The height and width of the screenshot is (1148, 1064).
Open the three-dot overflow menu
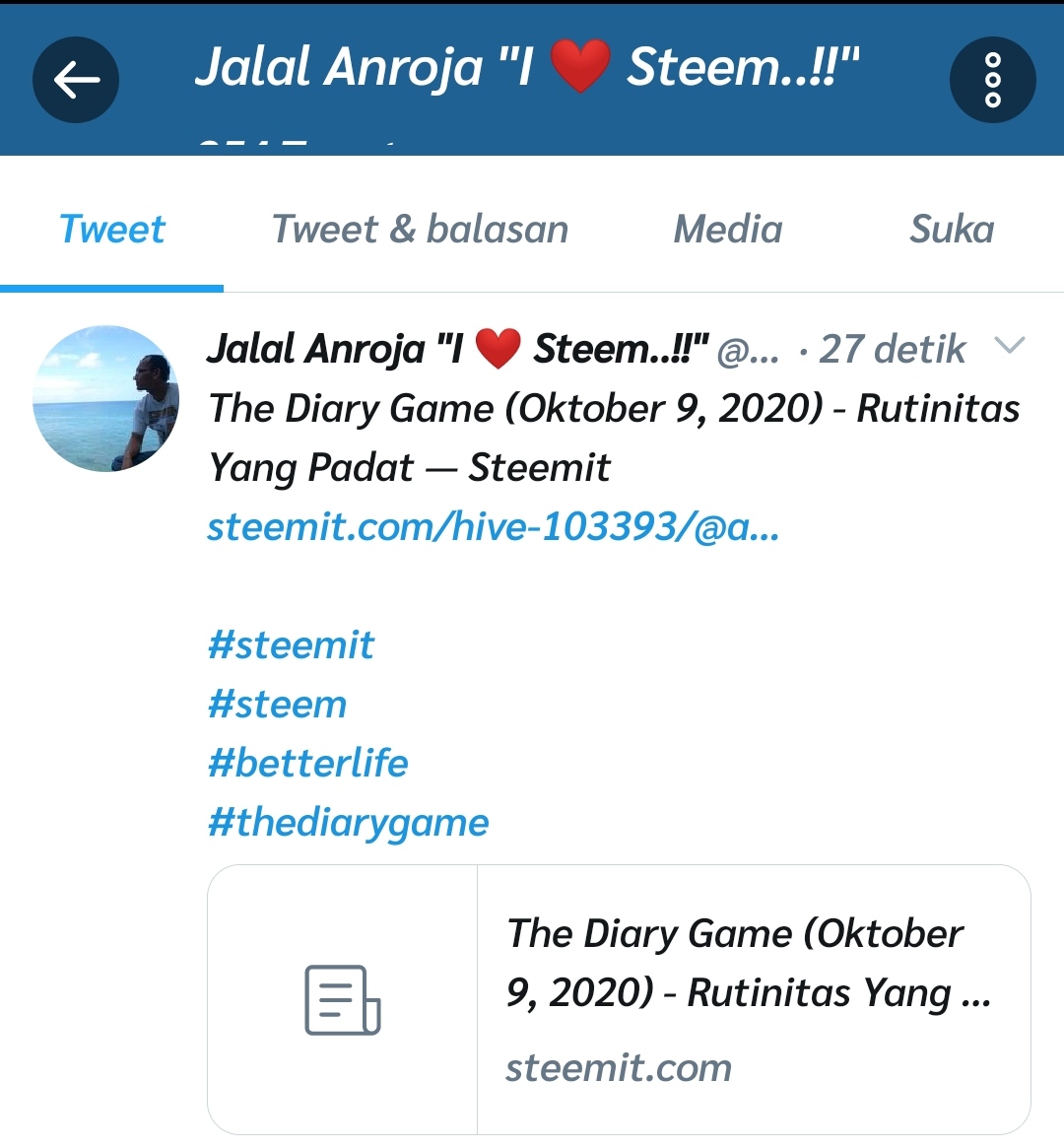click(x=992, y=80)
